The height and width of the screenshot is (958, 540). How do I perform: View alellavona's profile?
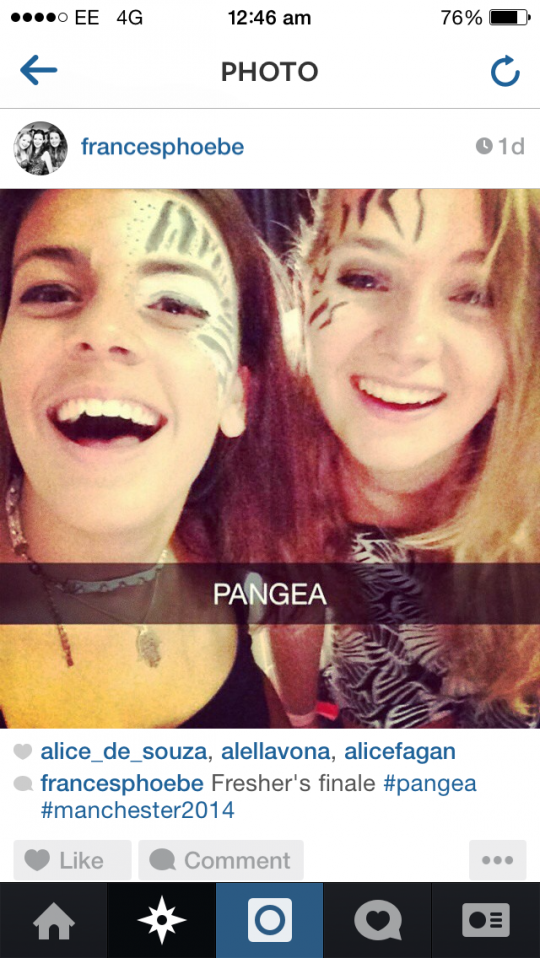[275, 752]
